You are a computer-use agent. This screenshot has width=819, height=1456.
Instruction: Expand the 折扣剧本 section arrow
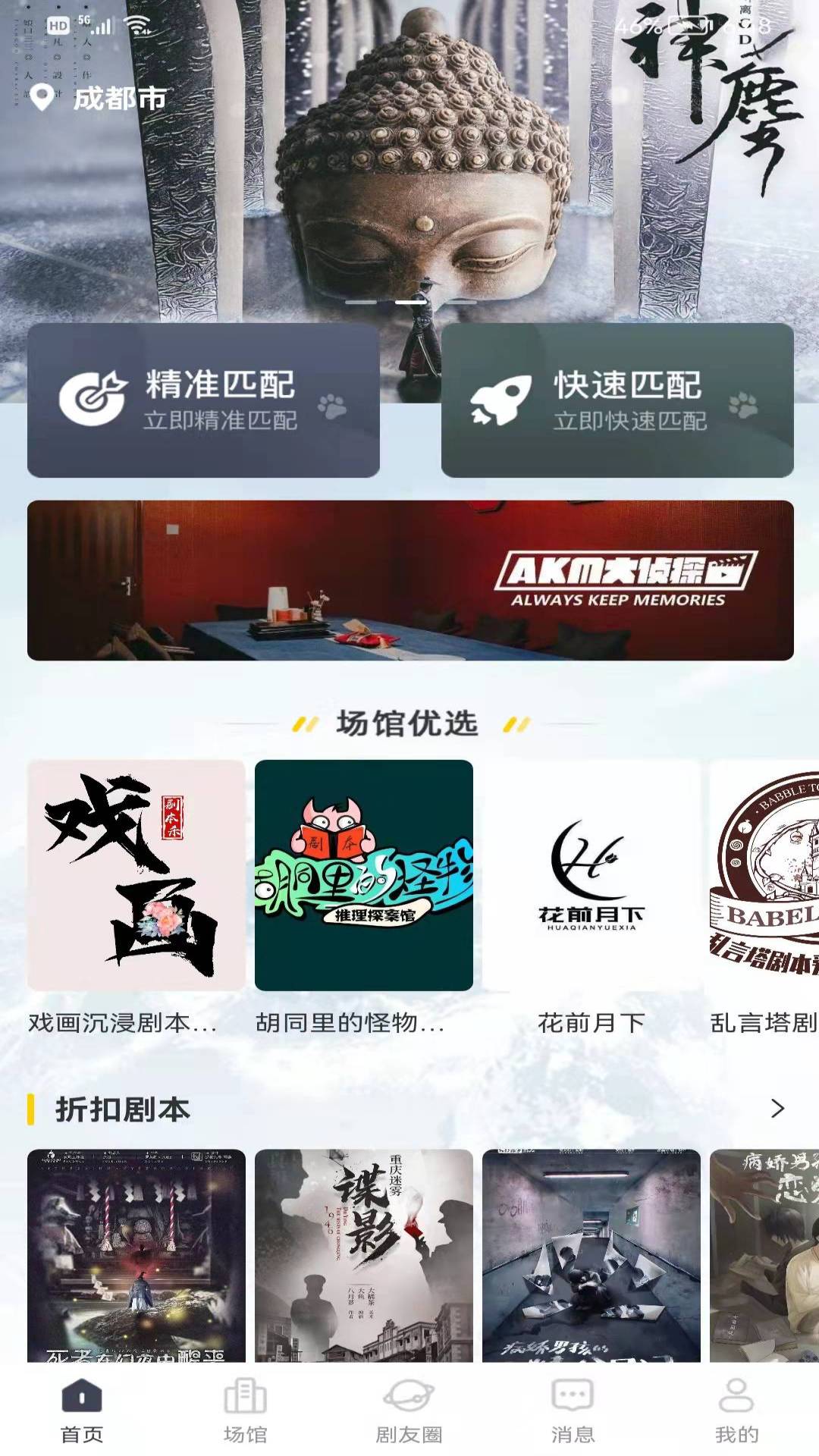pos(777,1109)
